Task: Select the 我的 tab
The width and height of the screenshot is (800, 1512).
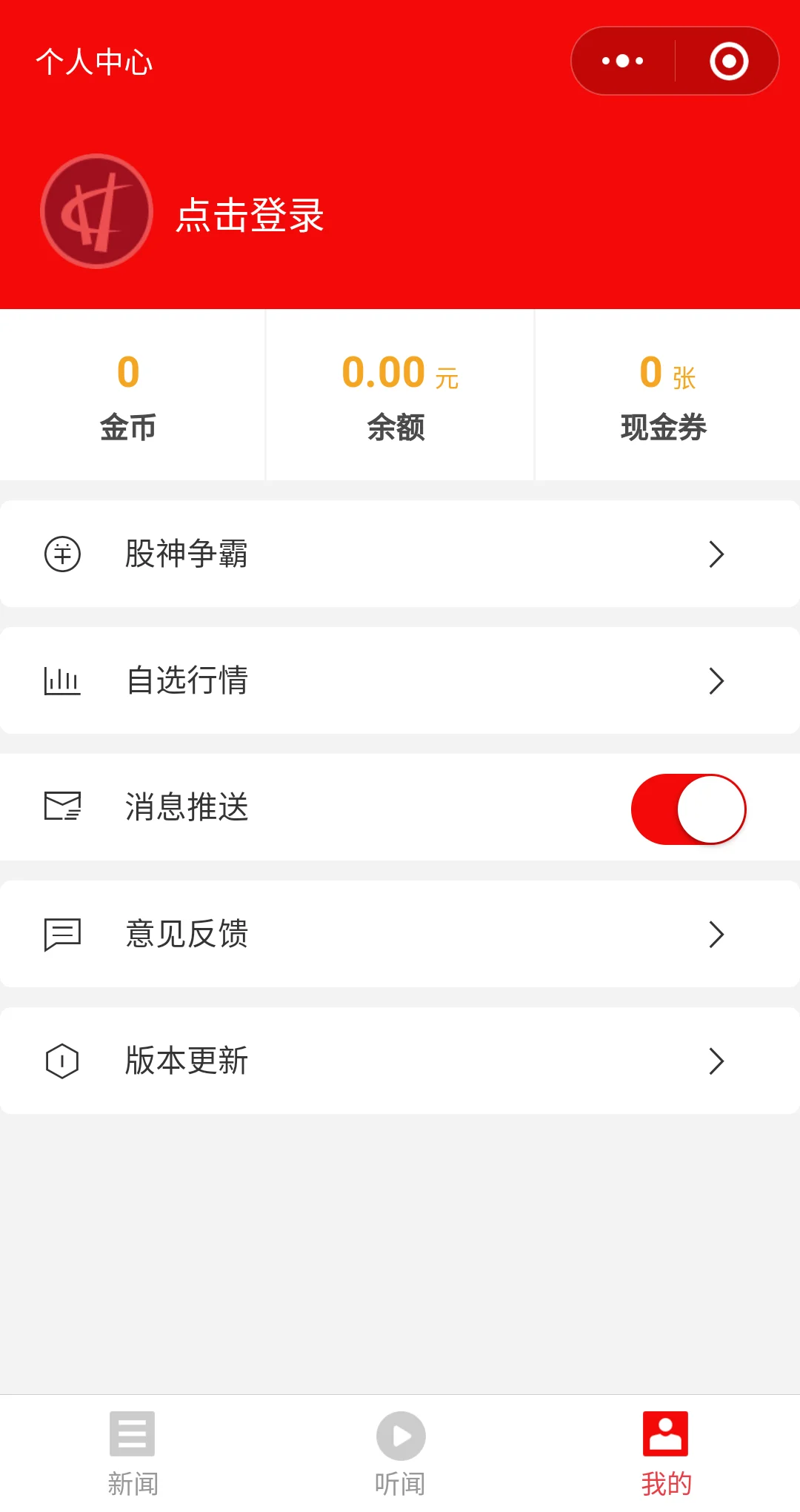Action: click(666, 1453)
